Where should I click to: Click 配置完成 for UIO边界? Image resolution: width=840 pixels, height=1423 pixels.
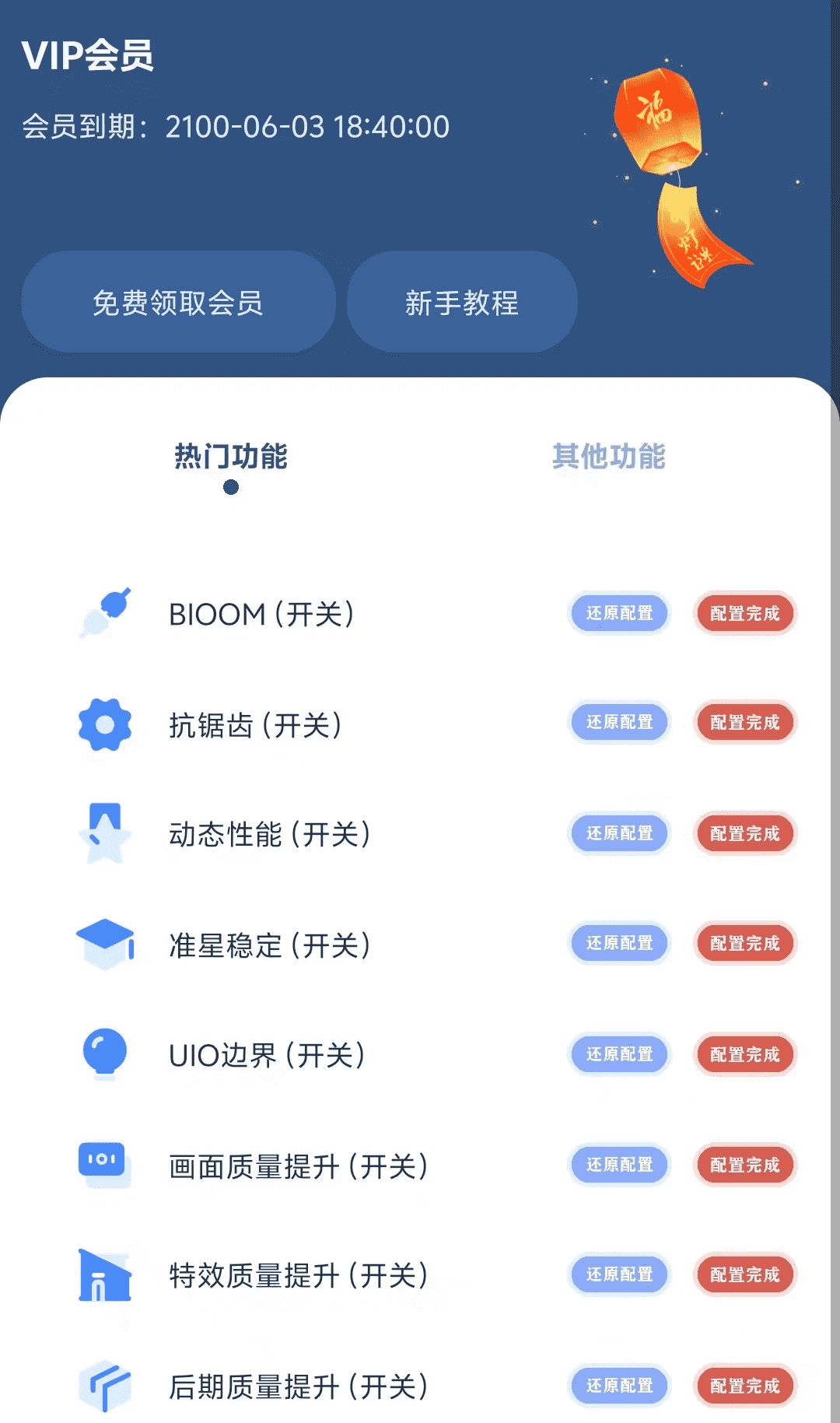[x=744, y=1054]
